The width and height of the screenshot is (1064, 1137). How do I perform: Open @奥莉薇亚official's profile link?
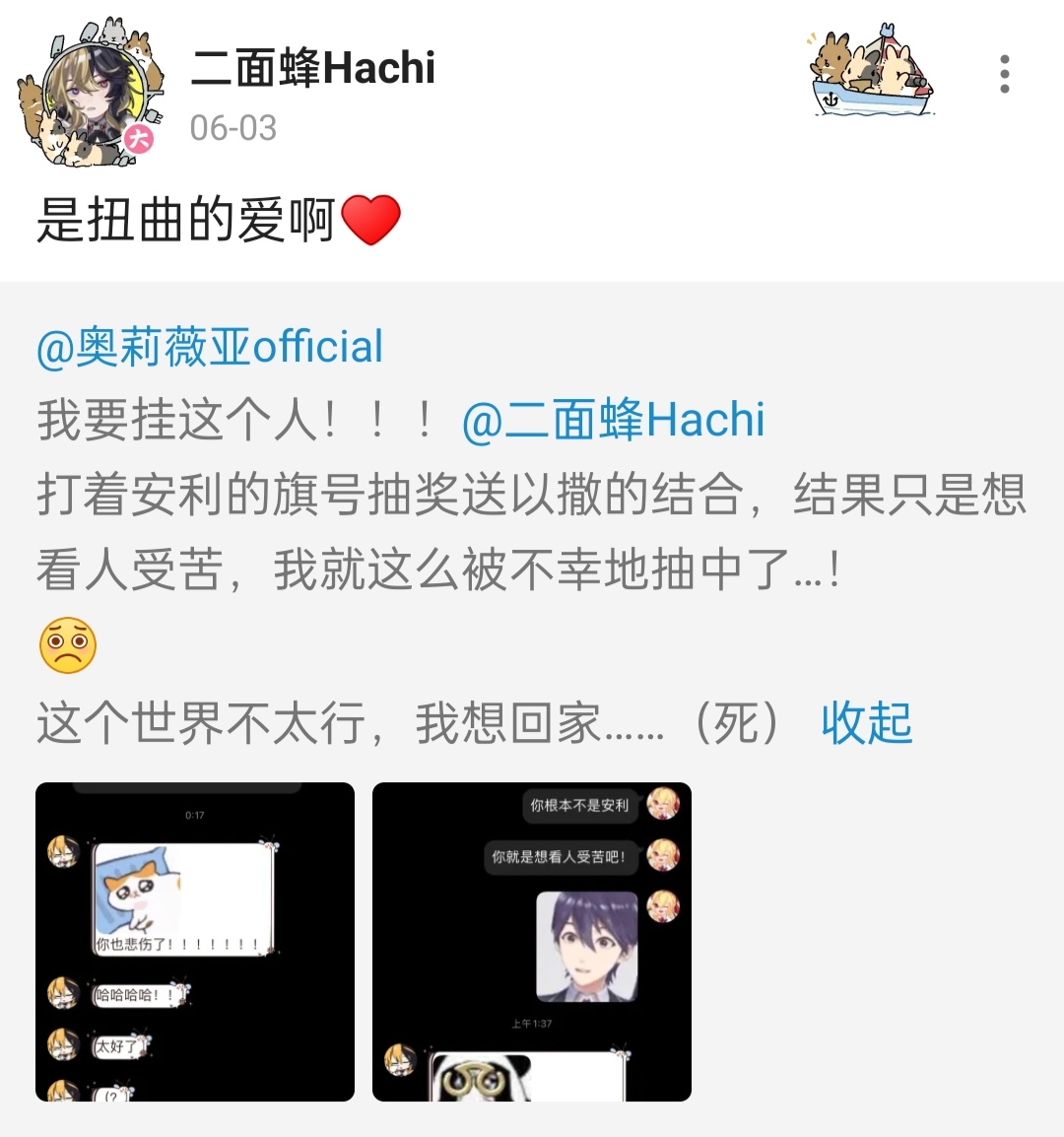[x=210, y=347]
